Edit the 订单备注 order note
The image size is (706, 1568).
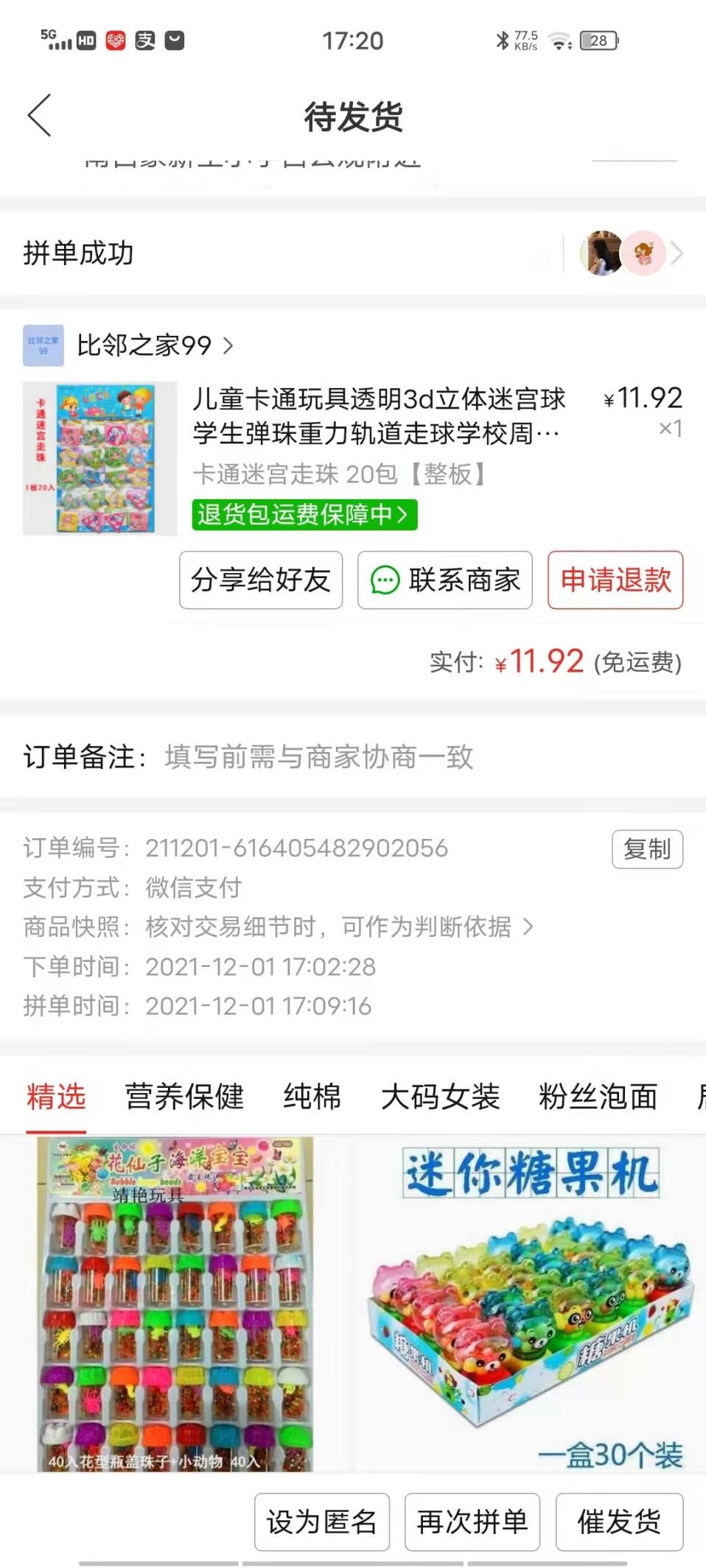353,756
